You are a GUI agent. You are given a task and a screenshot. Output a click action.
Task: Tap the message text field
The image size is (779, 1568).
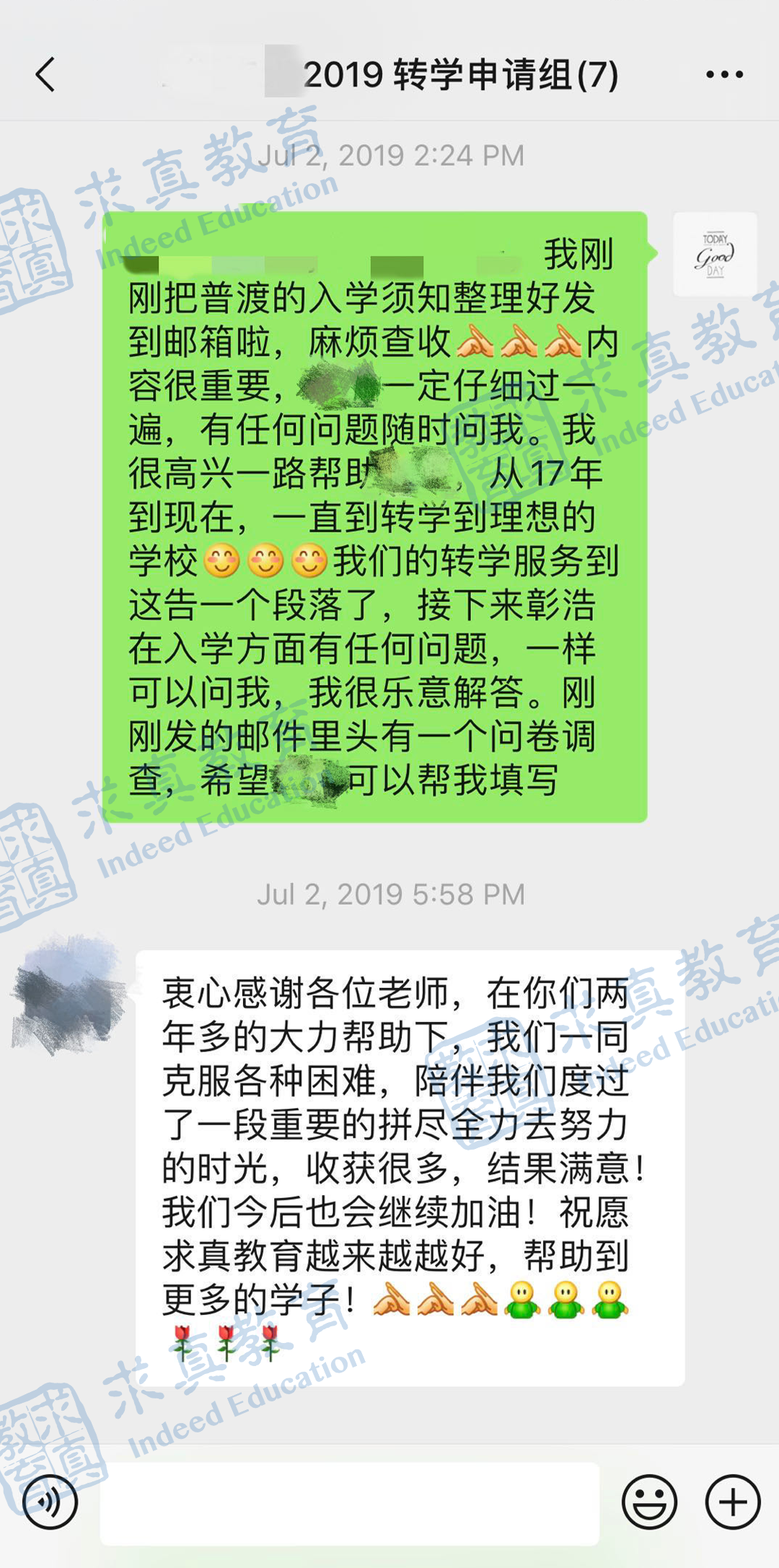[350, 1503]
